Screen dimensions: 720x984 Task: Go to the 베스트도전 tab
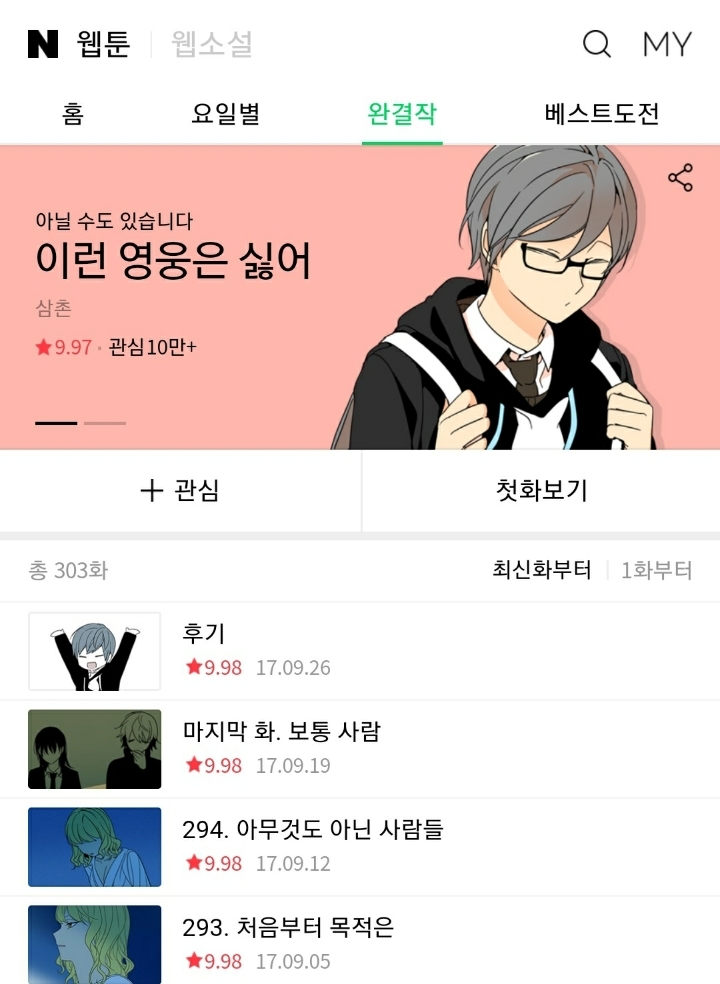(601, 114)
